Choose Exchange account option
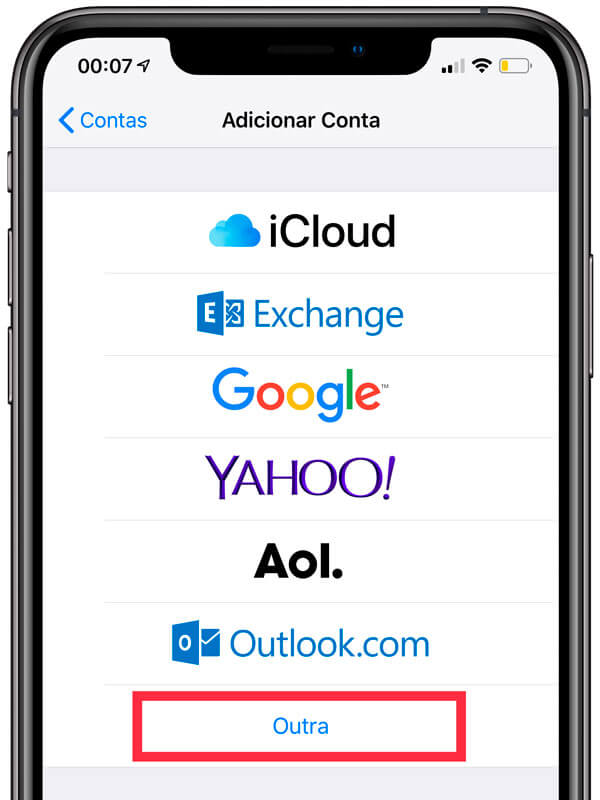This screenshot has width=600, height=800. click(x=301, y=315)
